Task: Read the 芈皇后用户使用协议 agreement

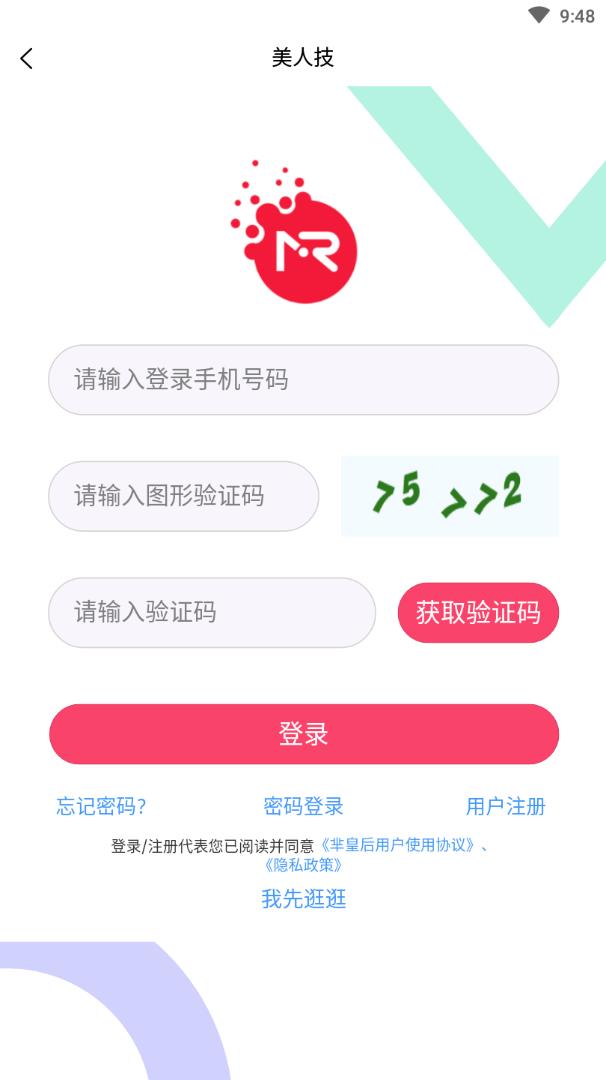Action: point(398,845)
